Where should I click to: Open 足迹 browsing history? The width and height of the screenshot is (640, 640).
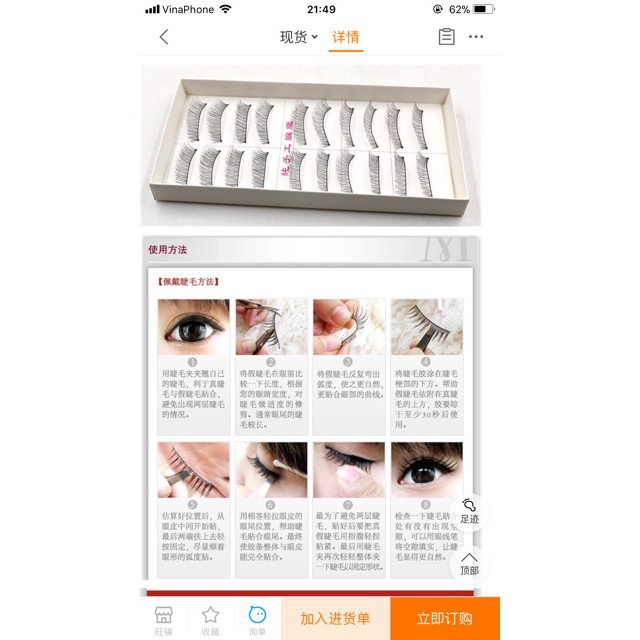coord(469,512)
